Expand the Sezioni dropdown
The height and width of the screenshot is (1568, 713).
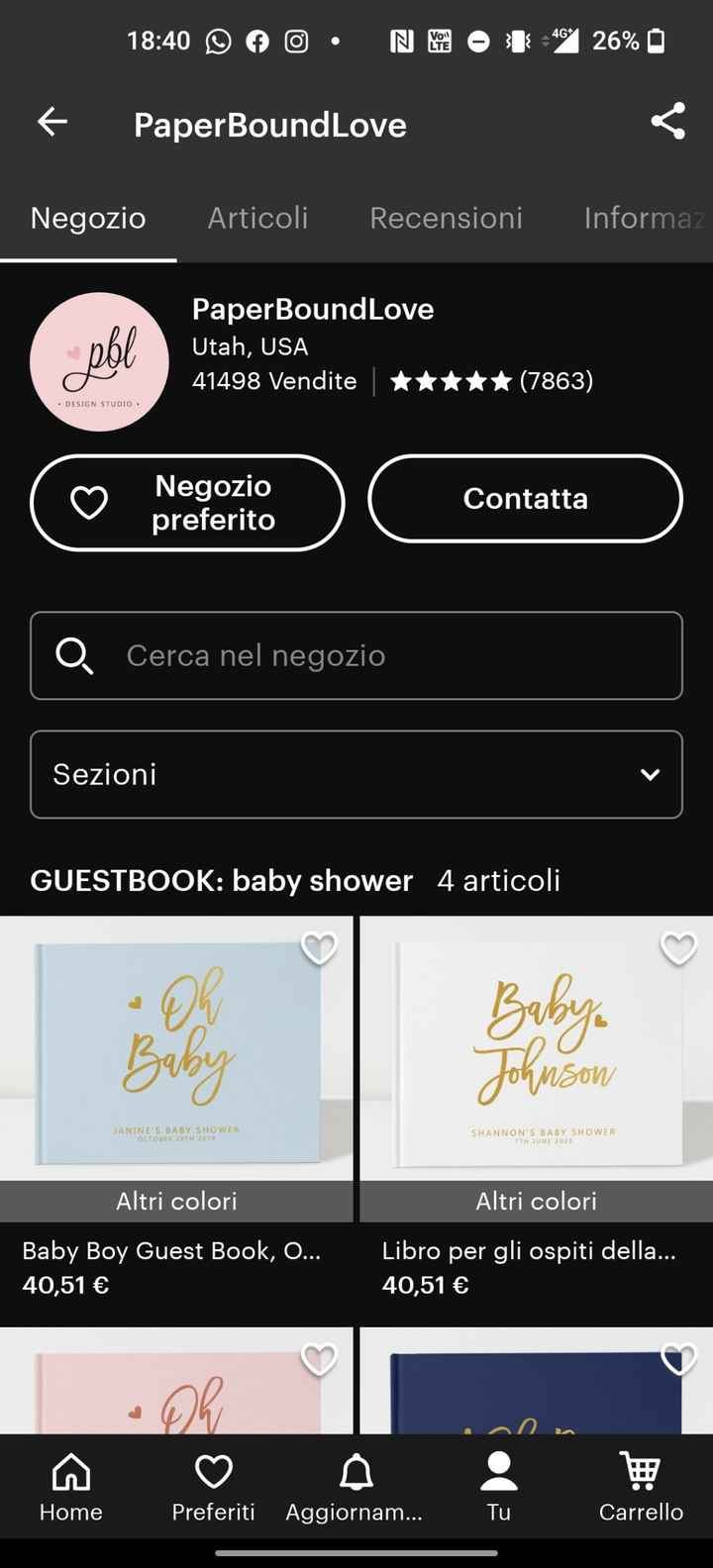[x=356, y=774]
